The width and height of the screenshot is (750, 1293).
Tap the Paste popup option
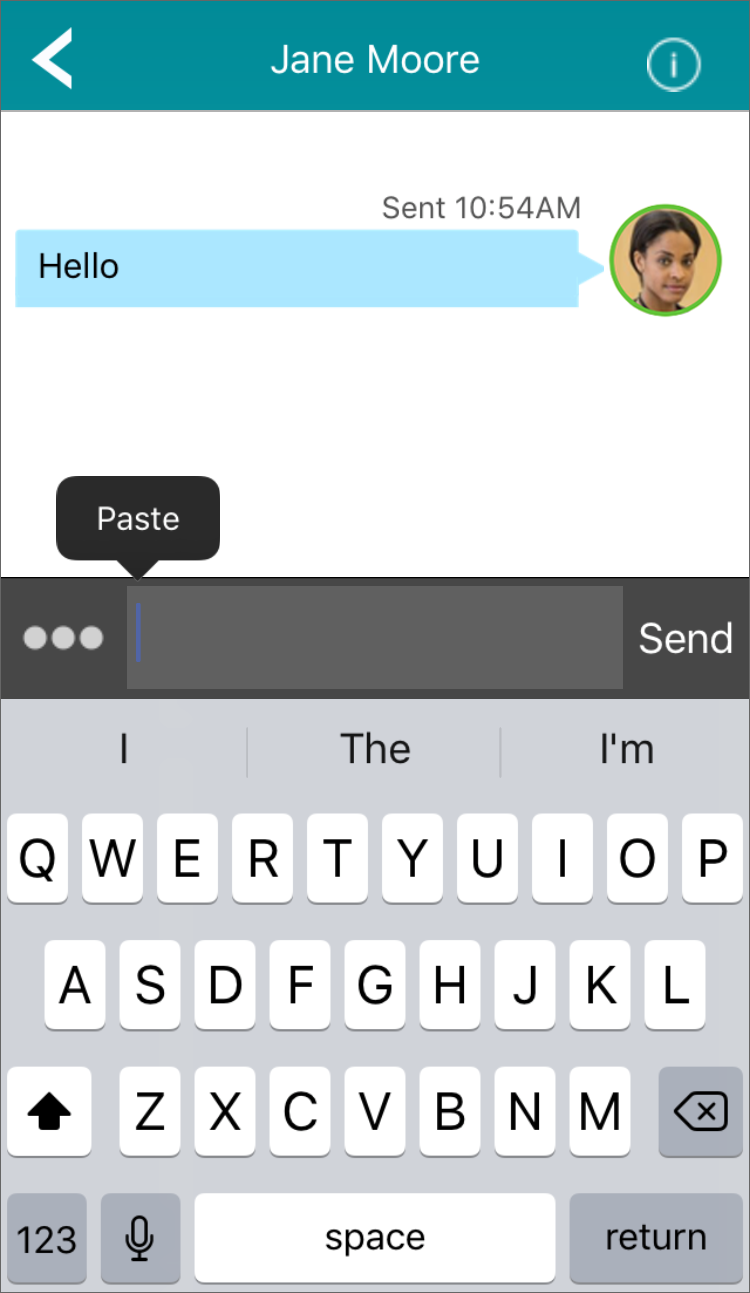(138, 518)
